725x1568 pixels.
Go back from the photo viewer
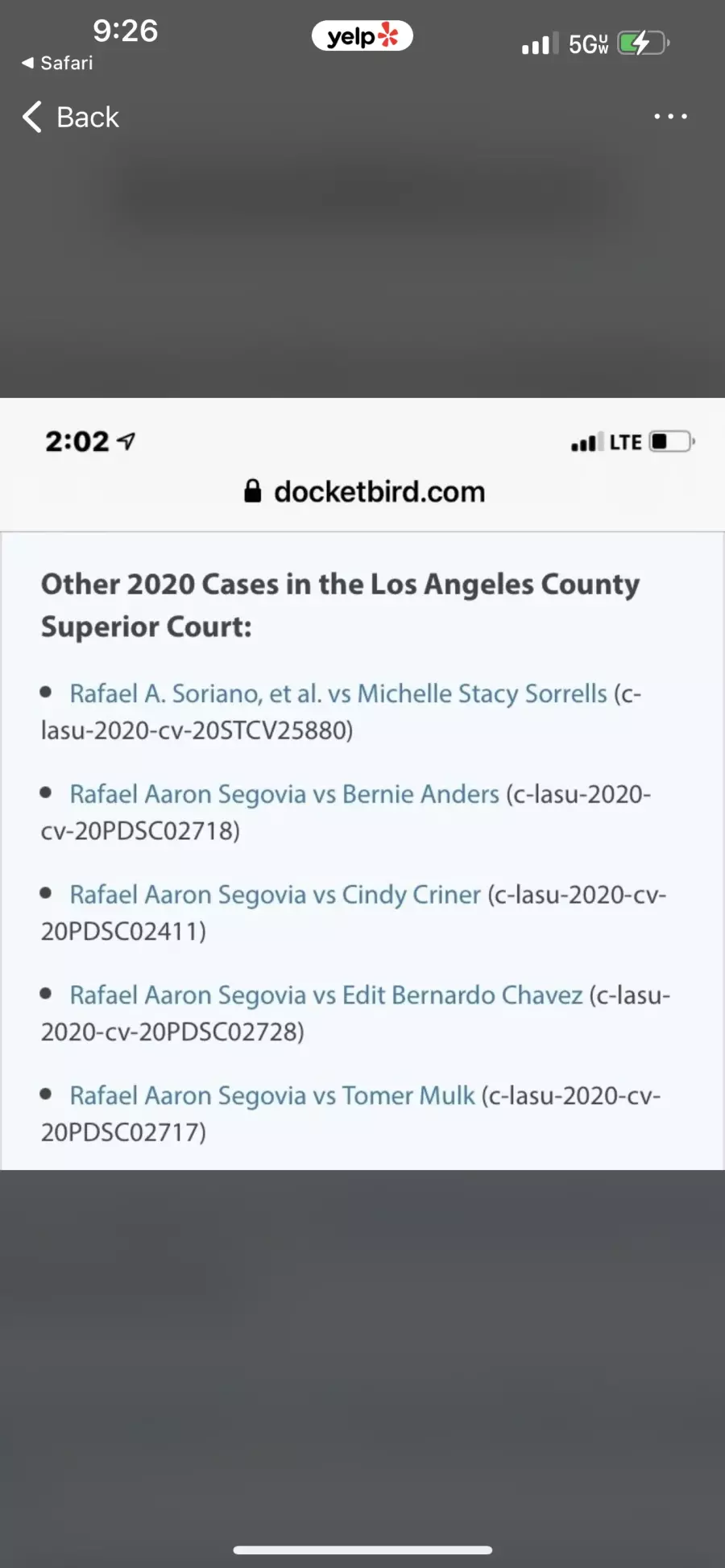click(x=71, y=118)
